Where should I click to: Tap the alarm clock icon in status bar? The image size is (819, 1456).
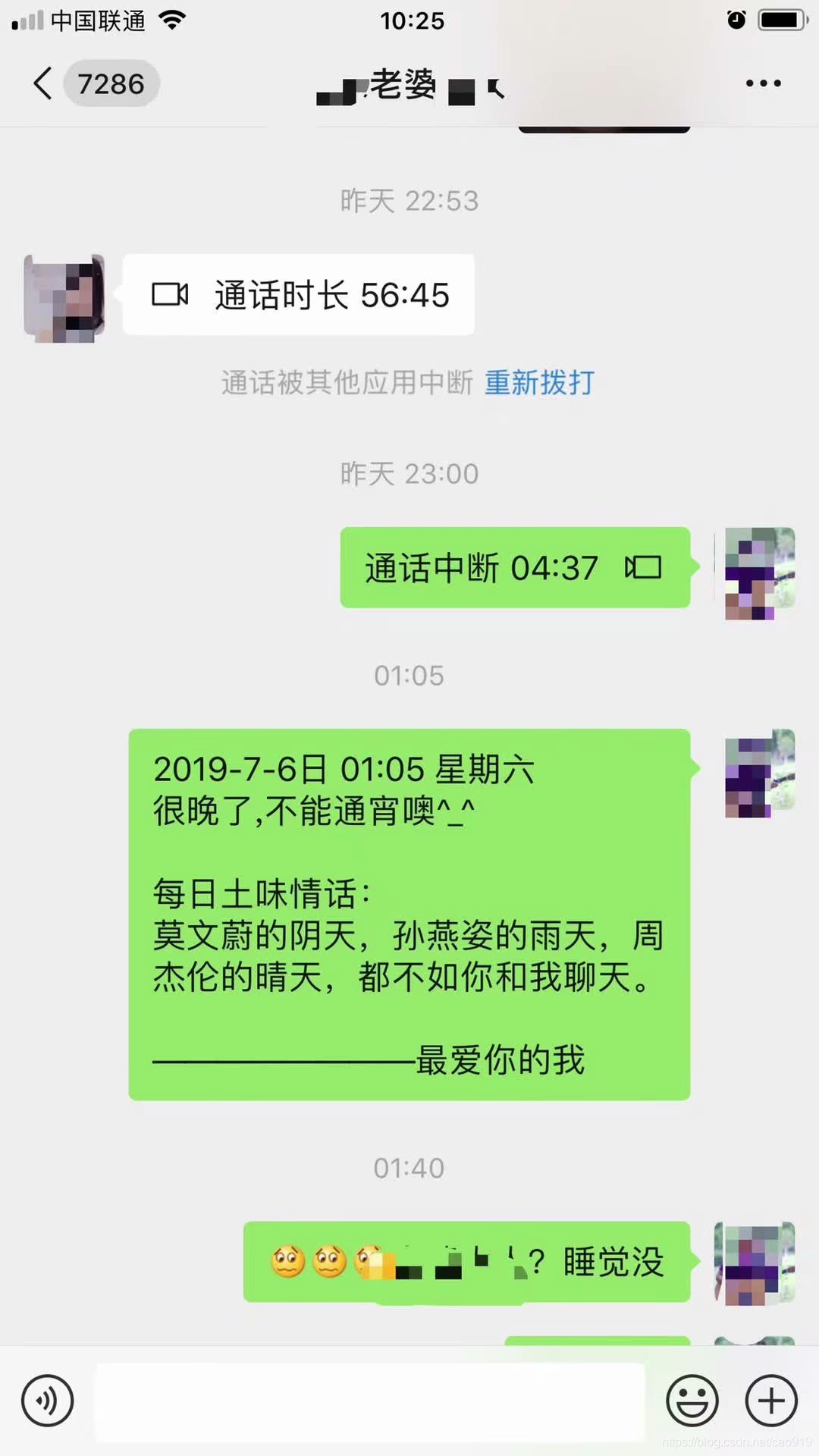(x=735, y=20)
